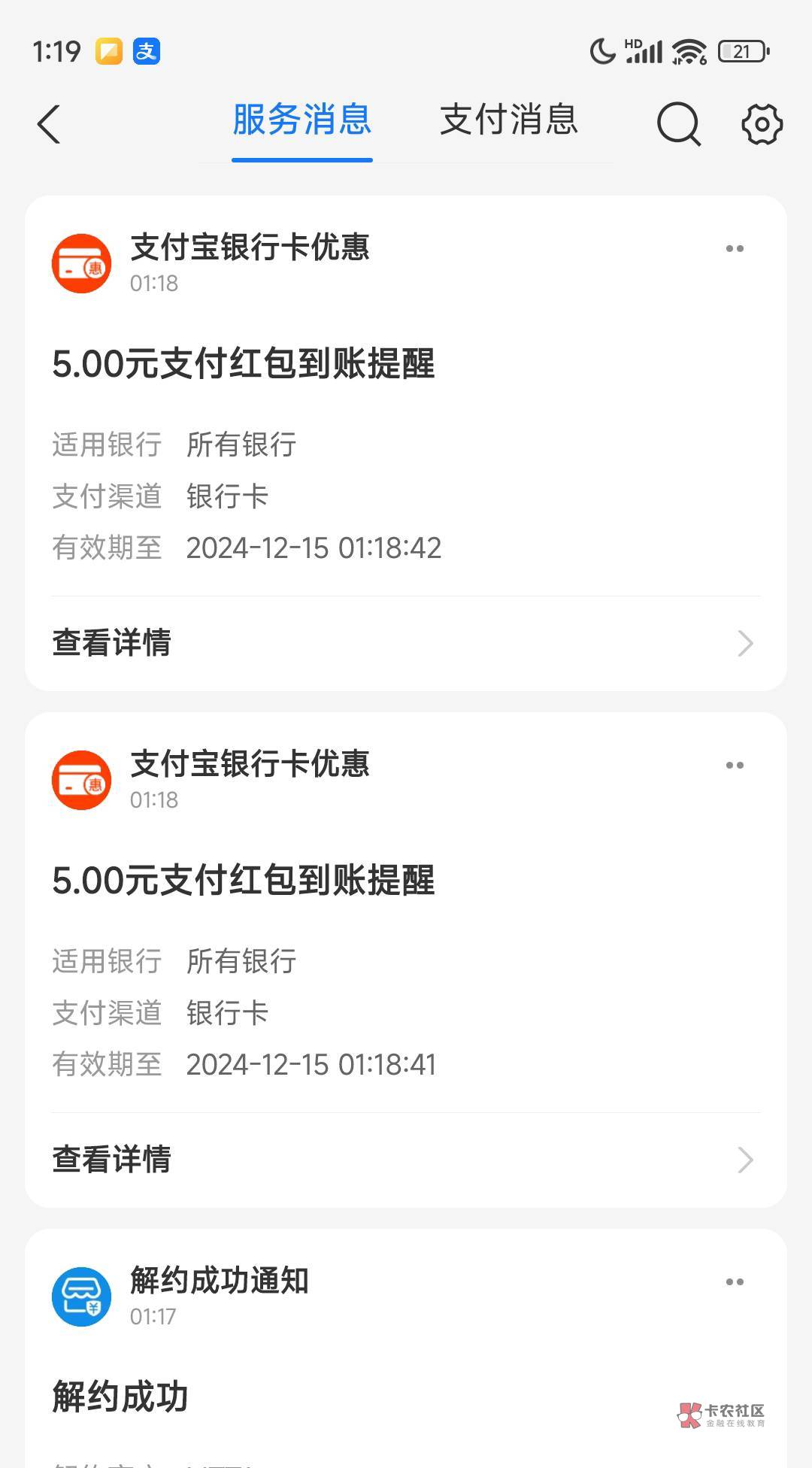Switch to the 支付消息 tab
Screen dimensions: 812x1468
point(509,120)
